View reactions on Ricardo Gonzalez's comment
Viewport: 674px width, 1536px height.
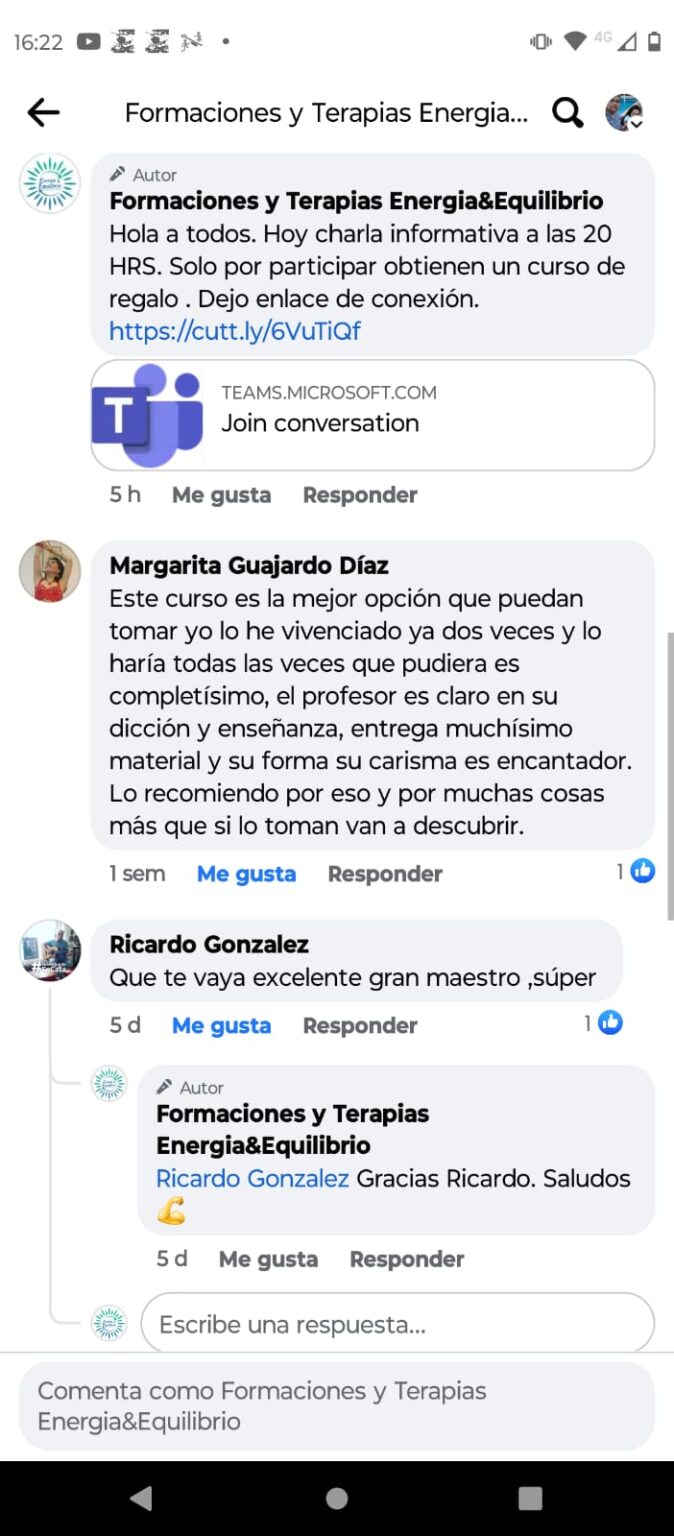coord(604,1023)
